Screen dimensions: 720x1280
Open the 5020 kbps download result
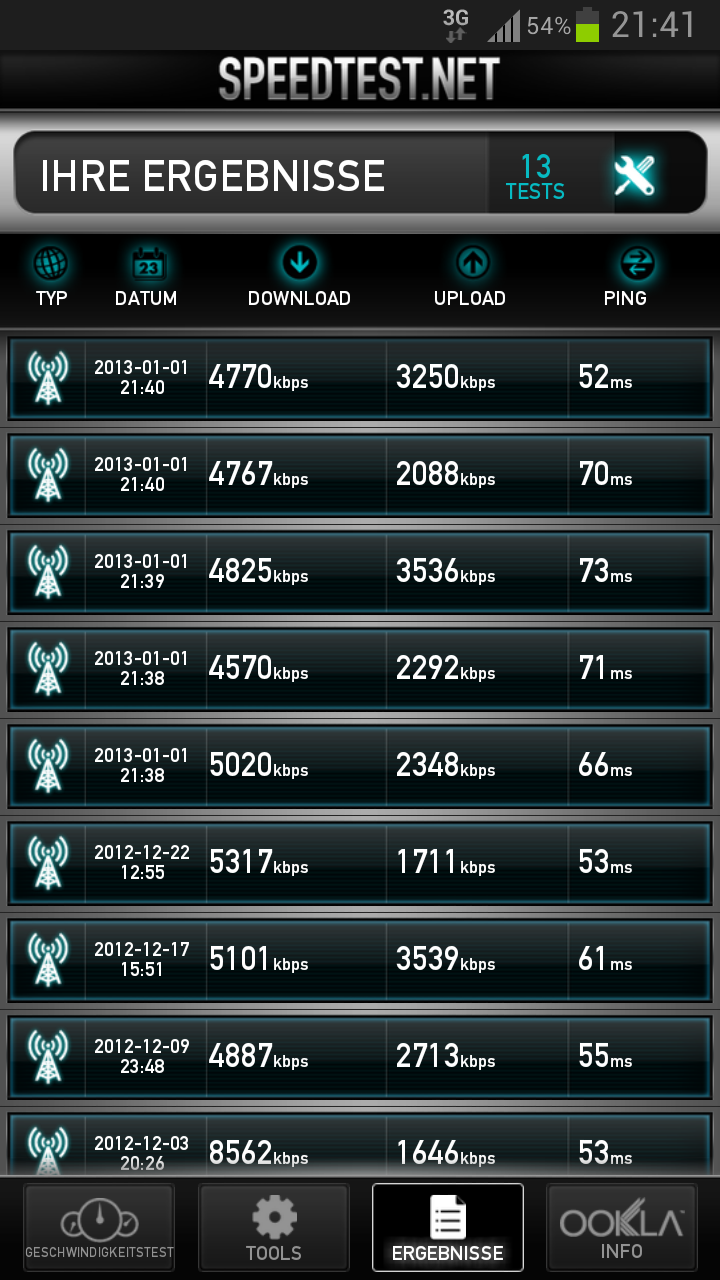(360, 765)
